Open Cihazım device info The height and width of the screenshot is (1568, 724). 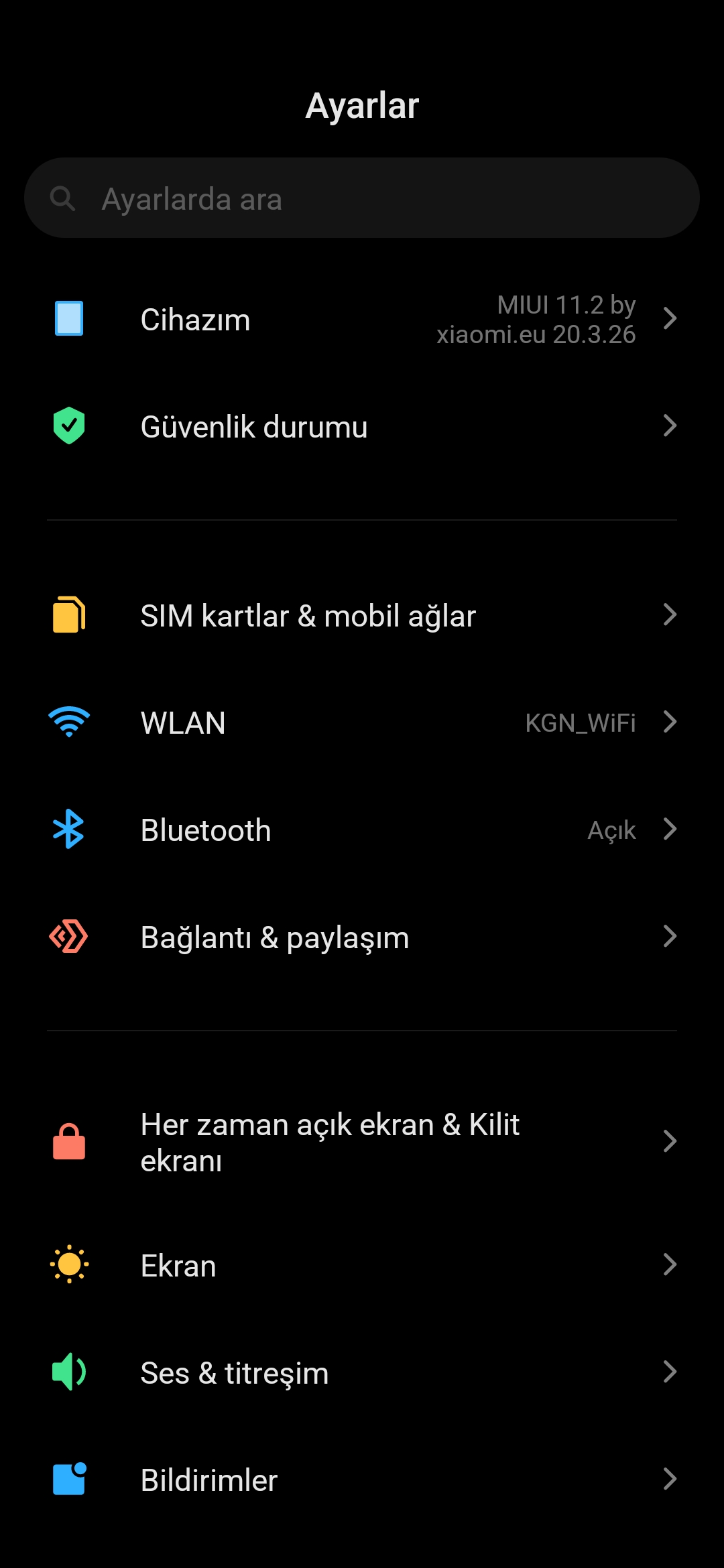tap(362, 319)
